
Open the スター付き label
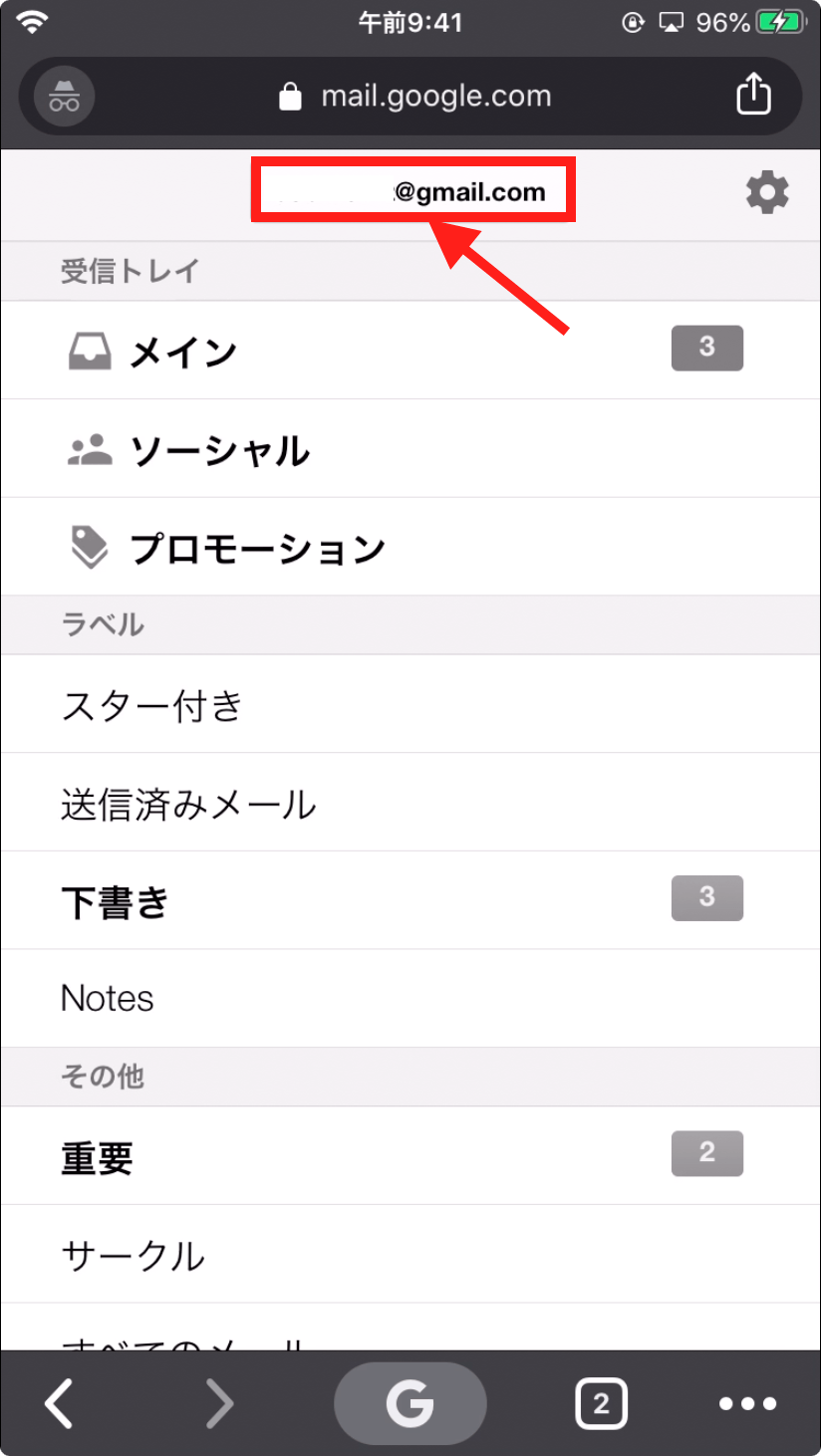click(x=150, y=704)
